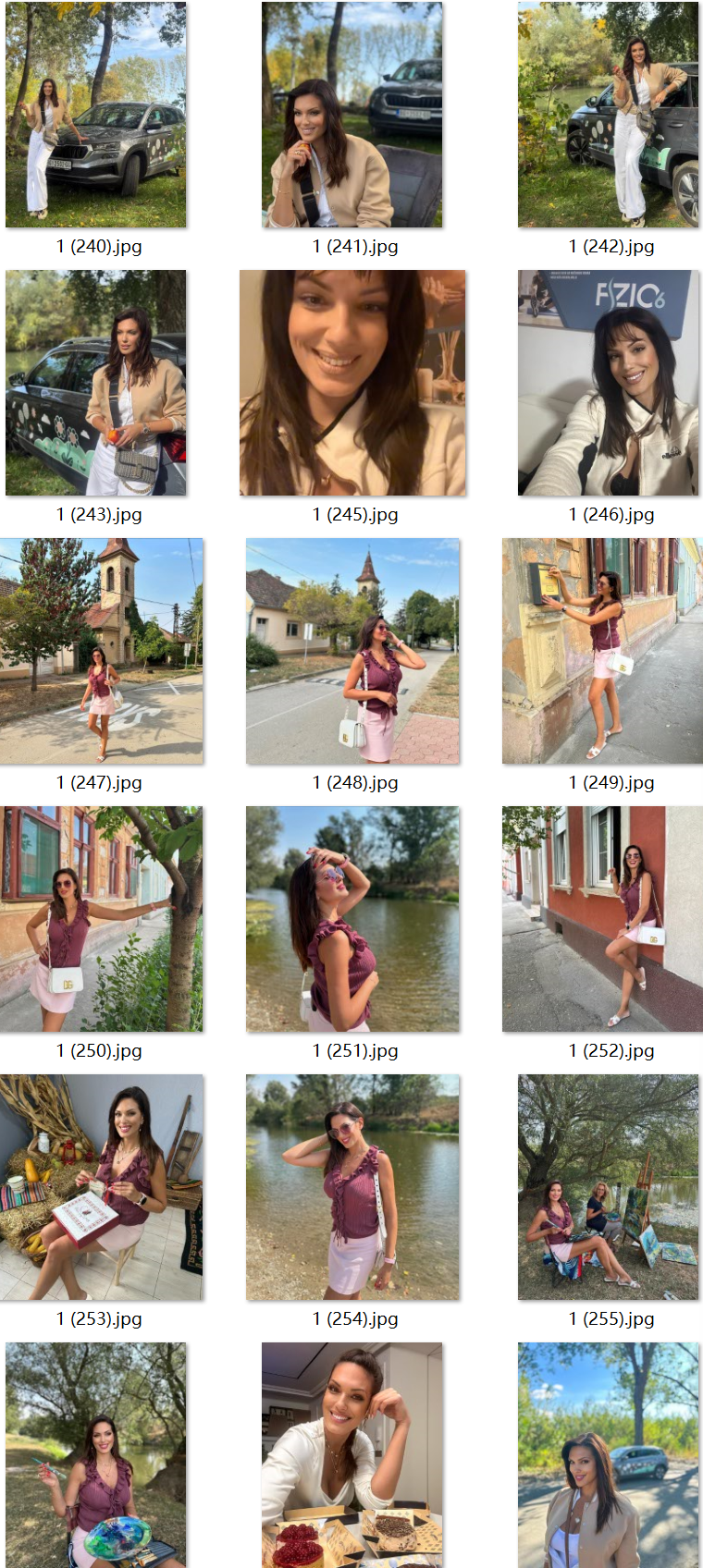Open the picture 1 (247).jpg
Viewport: 703px width, 1568px height.
(101, 651)
